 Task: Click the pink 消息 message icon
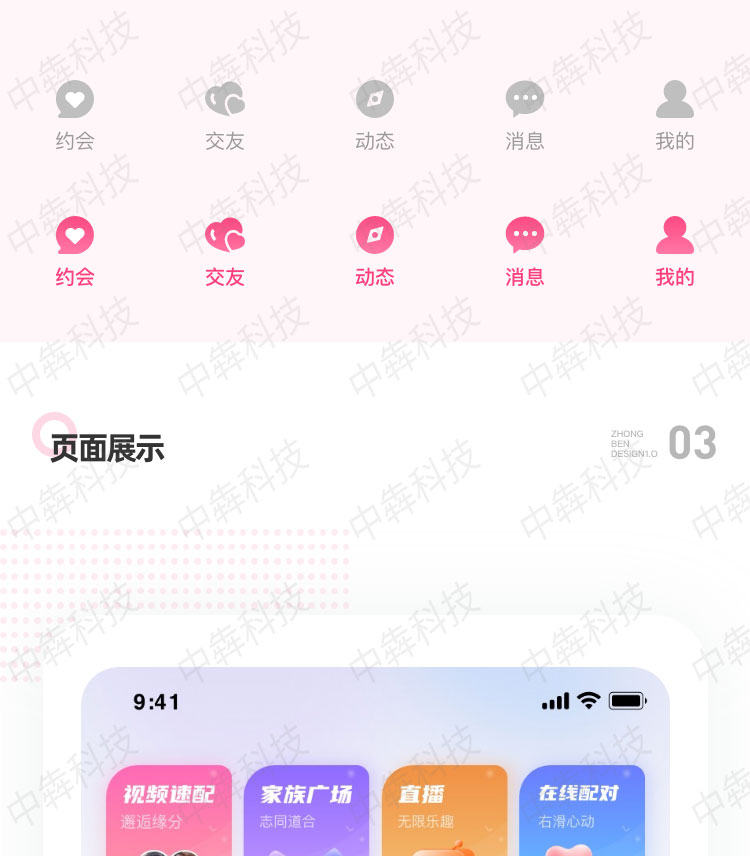coord(525,234)
